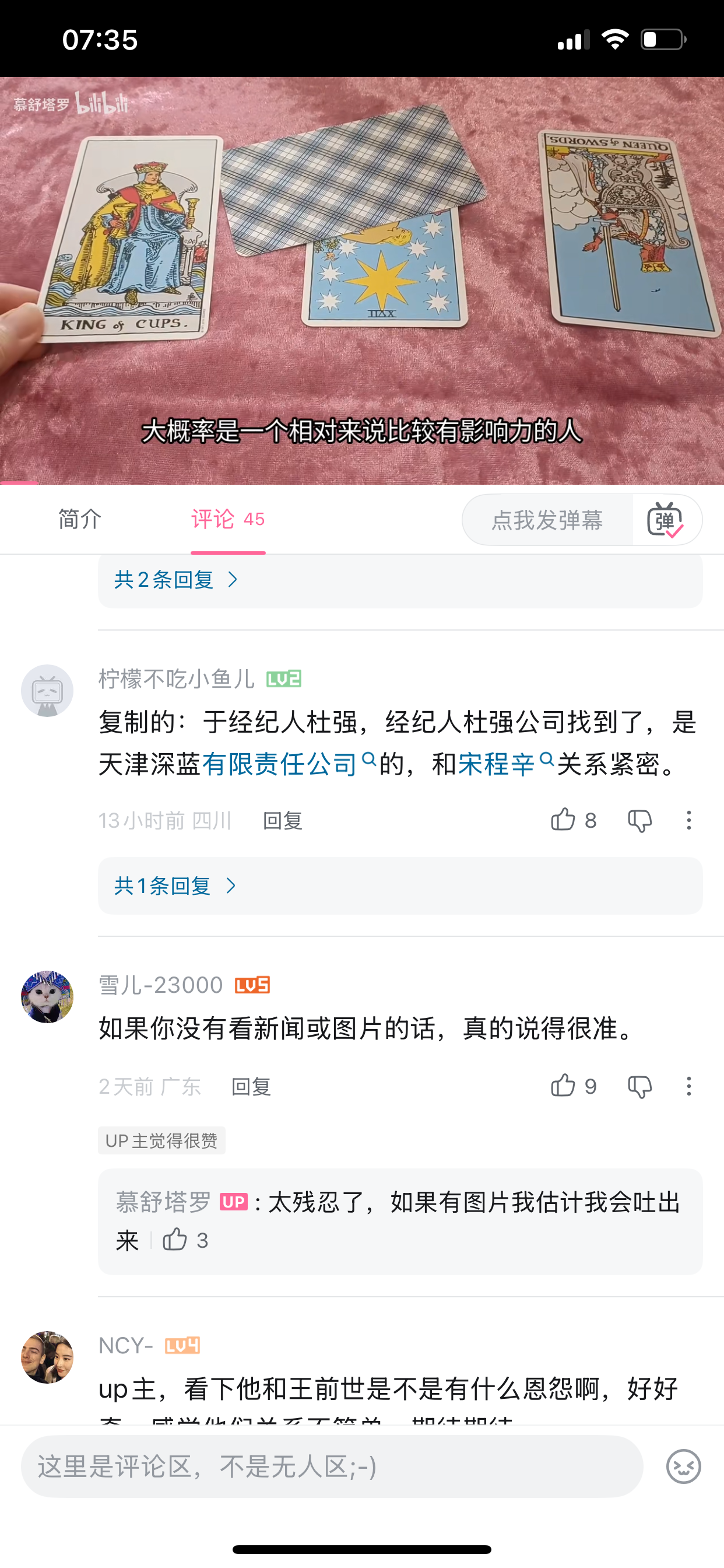724x1568 pixels.
Task: Select the 评论 tab
Action: (x=227, y=519)
